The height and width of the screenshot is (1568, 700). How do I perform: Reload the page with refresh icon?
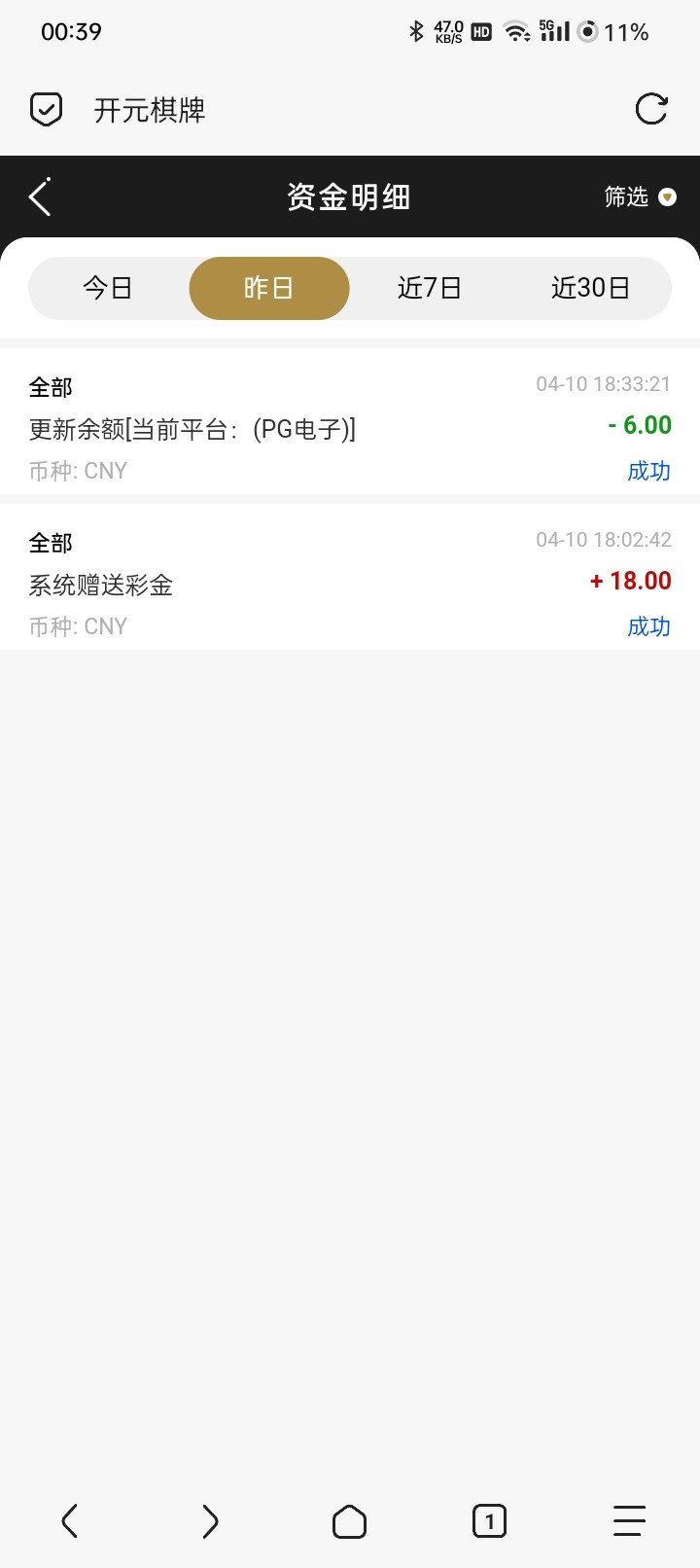click(650, 109)
